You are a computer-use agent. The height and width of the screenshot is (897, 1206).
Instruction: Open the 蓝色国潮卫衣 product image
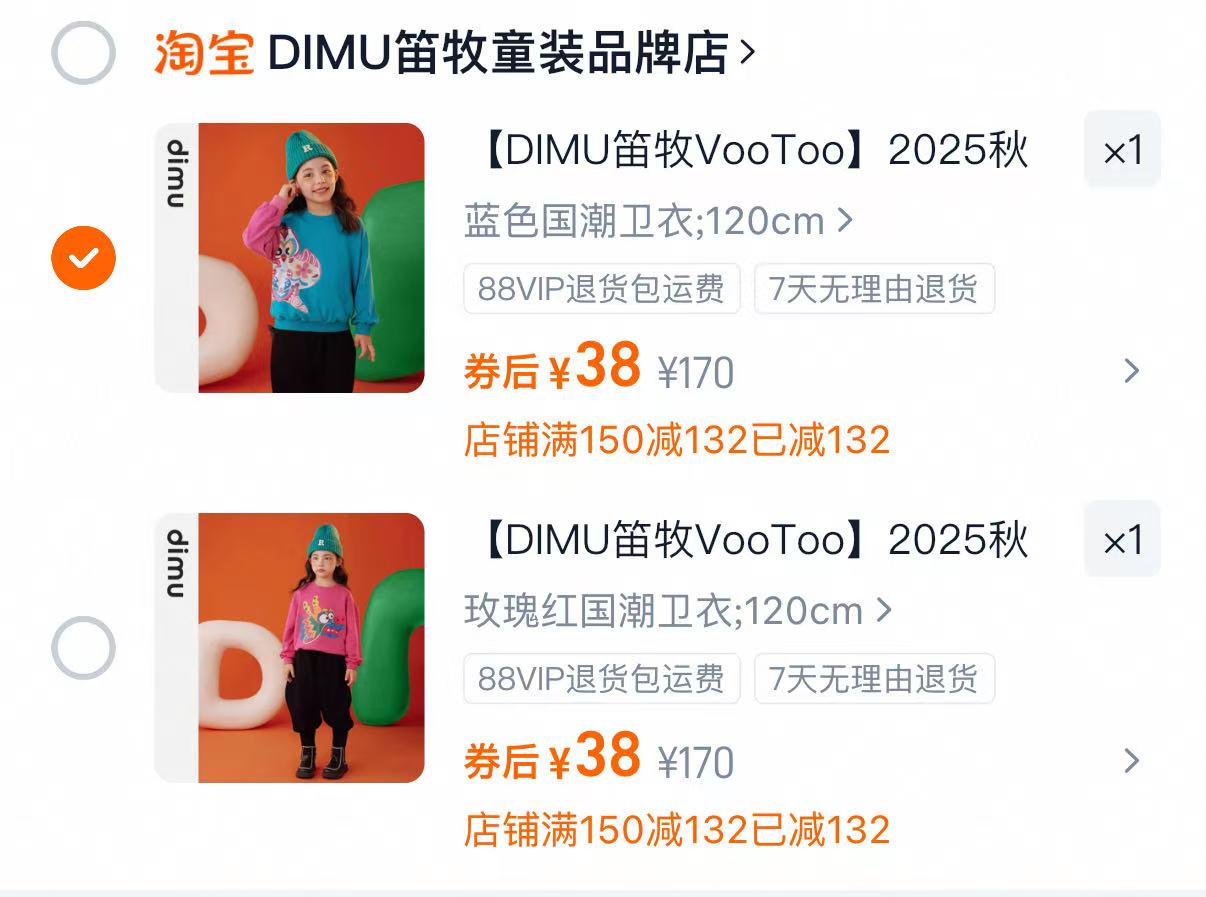tap(290, 258)
